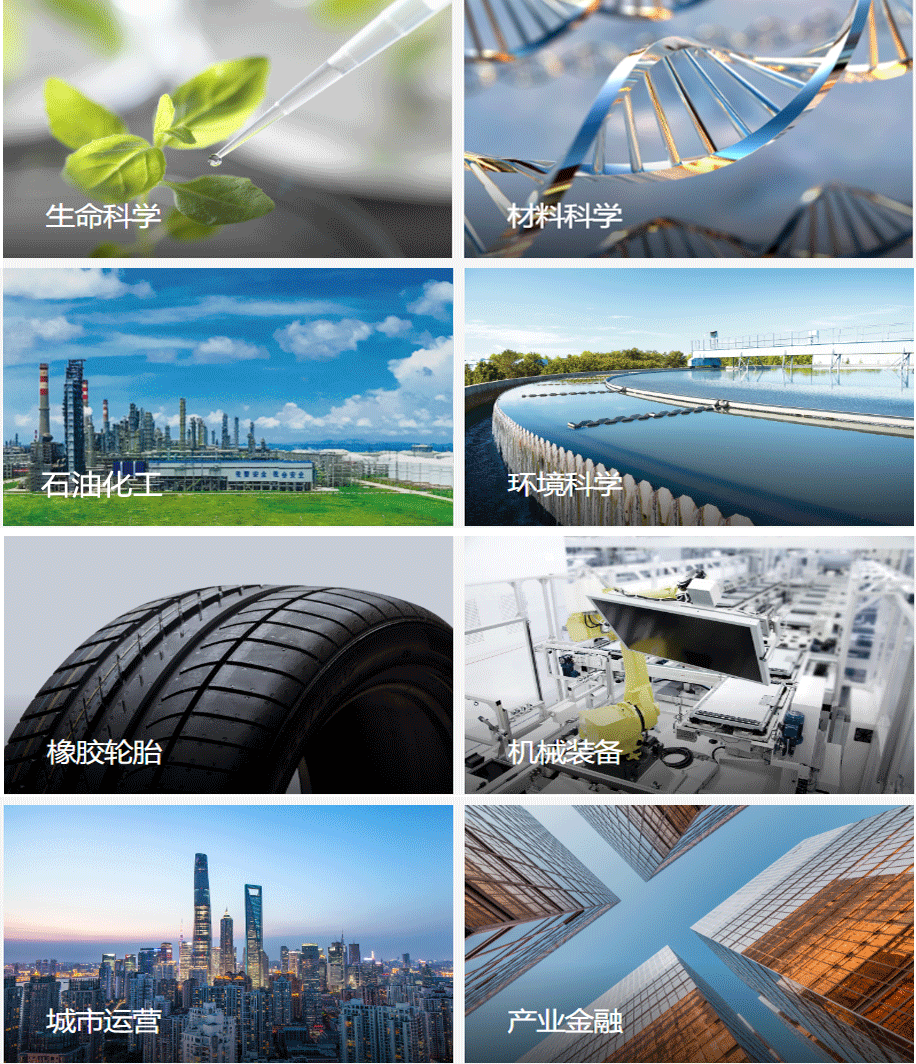Select the 石油化工 category card
The image size is (916, 1064).
point(228,396)
